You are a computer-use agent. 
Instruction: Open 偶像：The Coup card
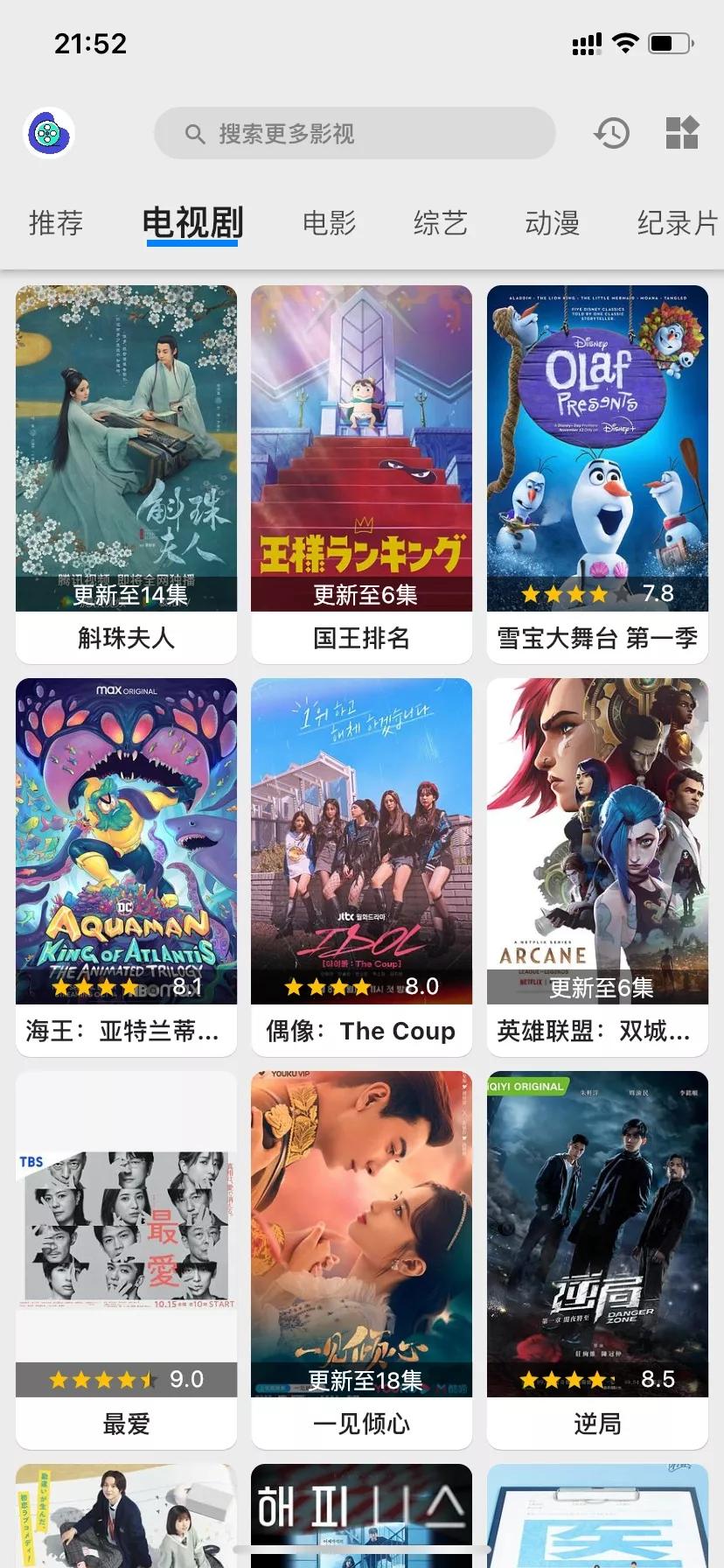pos(361,866)
